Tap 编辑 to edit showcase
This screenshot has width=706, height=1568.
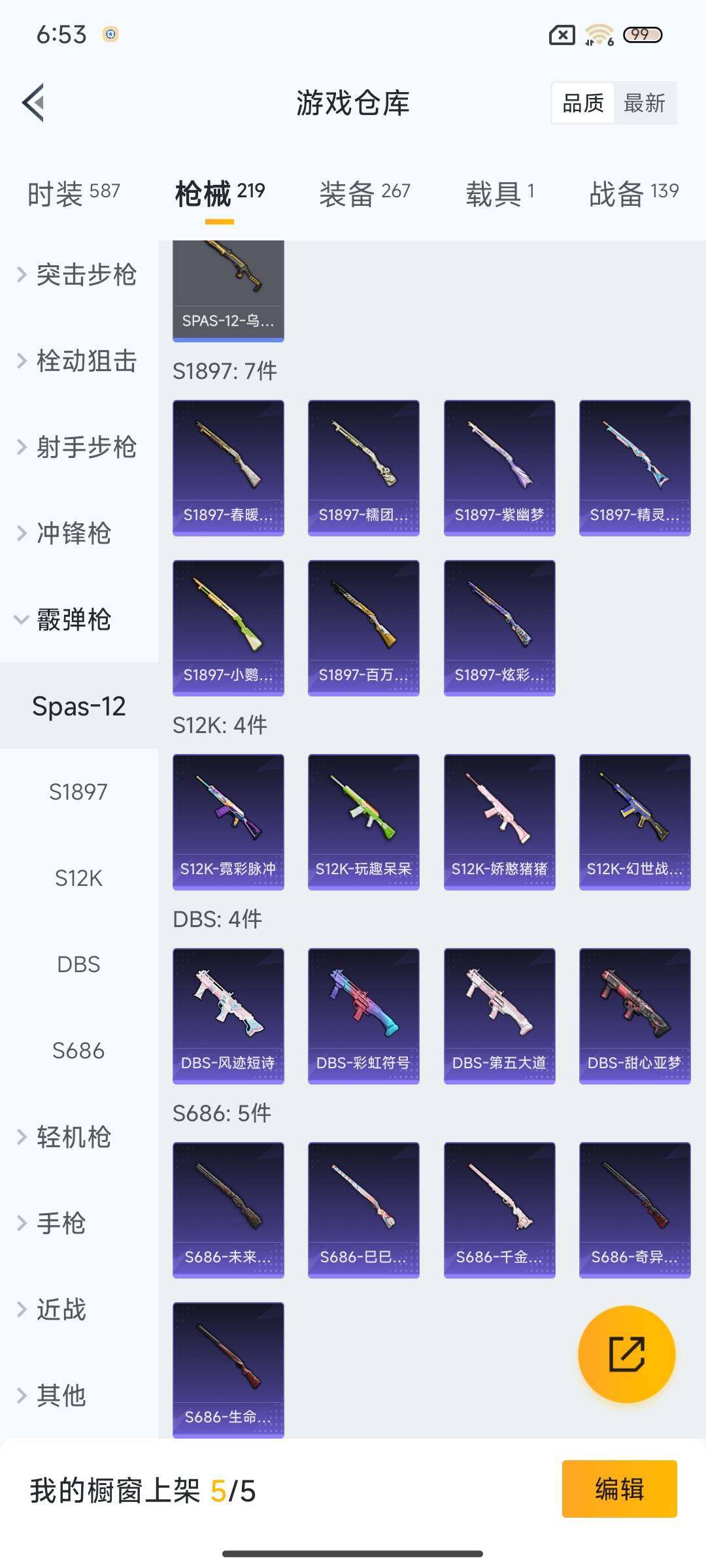pos(619,1489)
